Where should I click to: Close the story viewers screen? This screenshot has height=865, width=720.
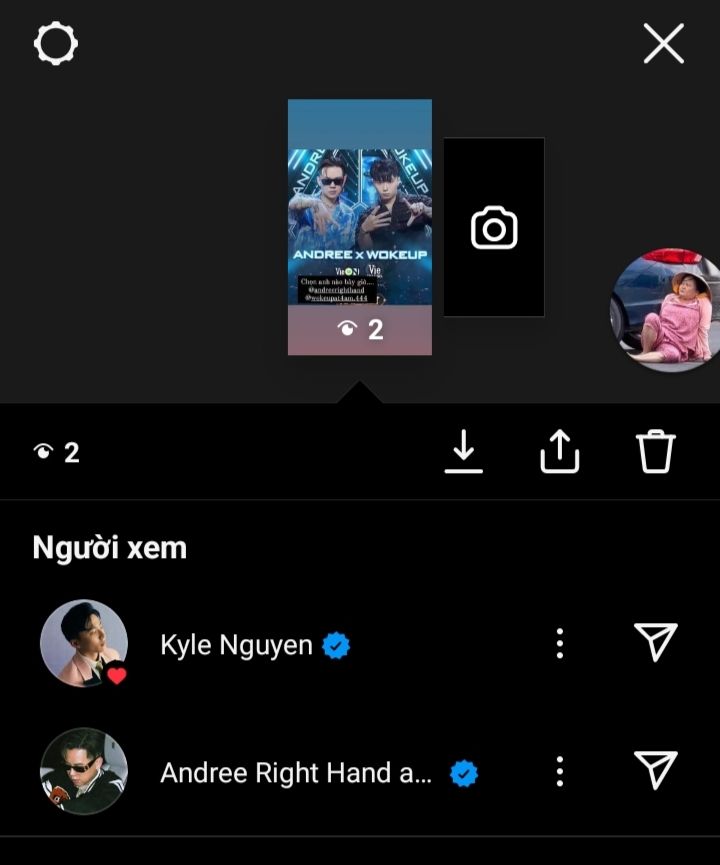(x=663, y=44)
